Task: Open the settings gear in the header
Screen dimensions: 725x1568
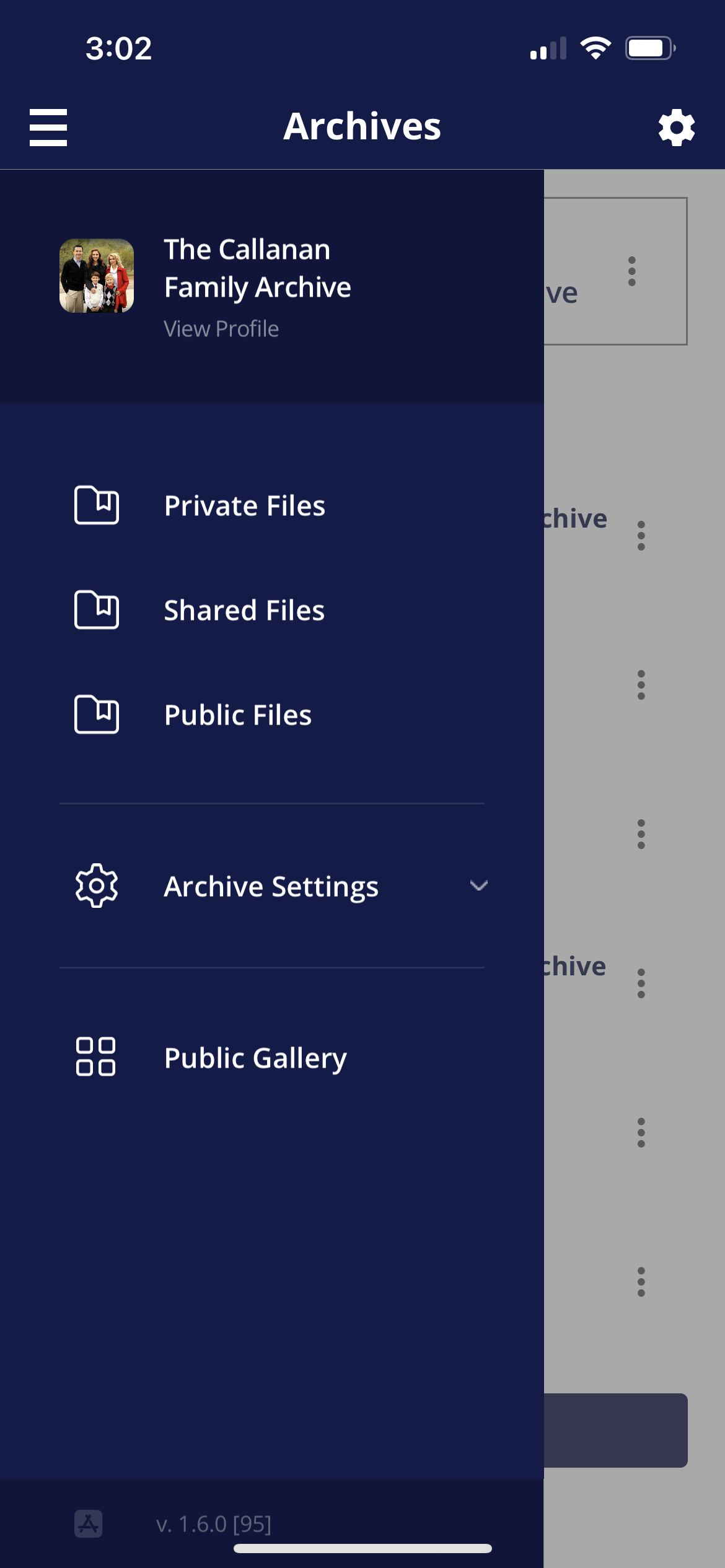Action: (x=676, y=128)
